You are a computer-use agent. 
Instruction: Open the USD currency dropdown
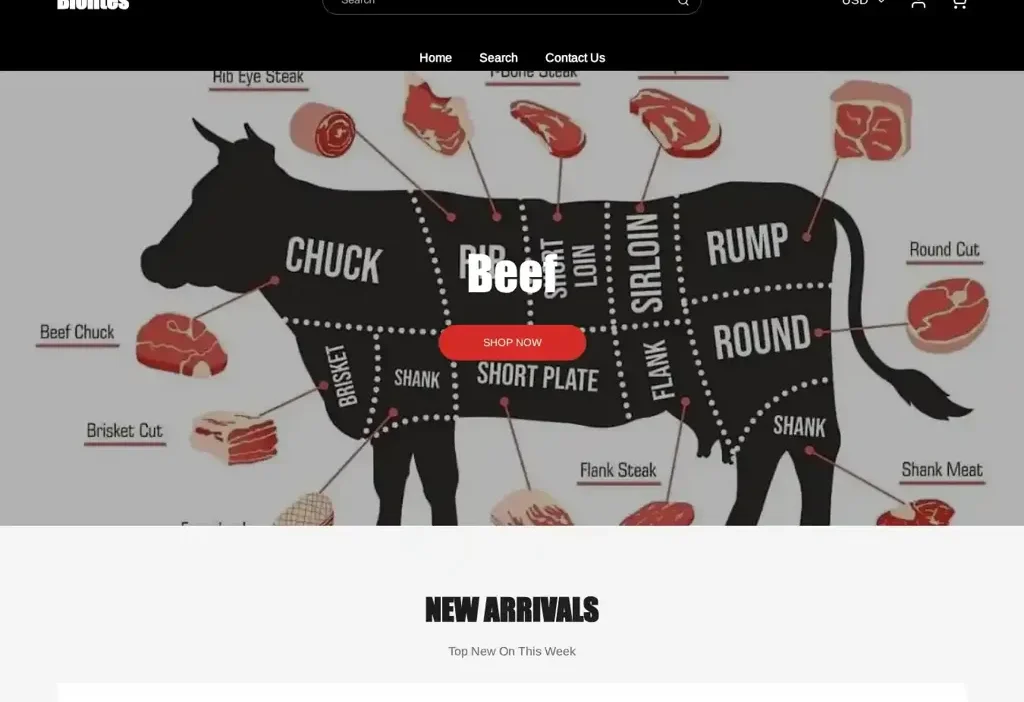coord(863,3)
